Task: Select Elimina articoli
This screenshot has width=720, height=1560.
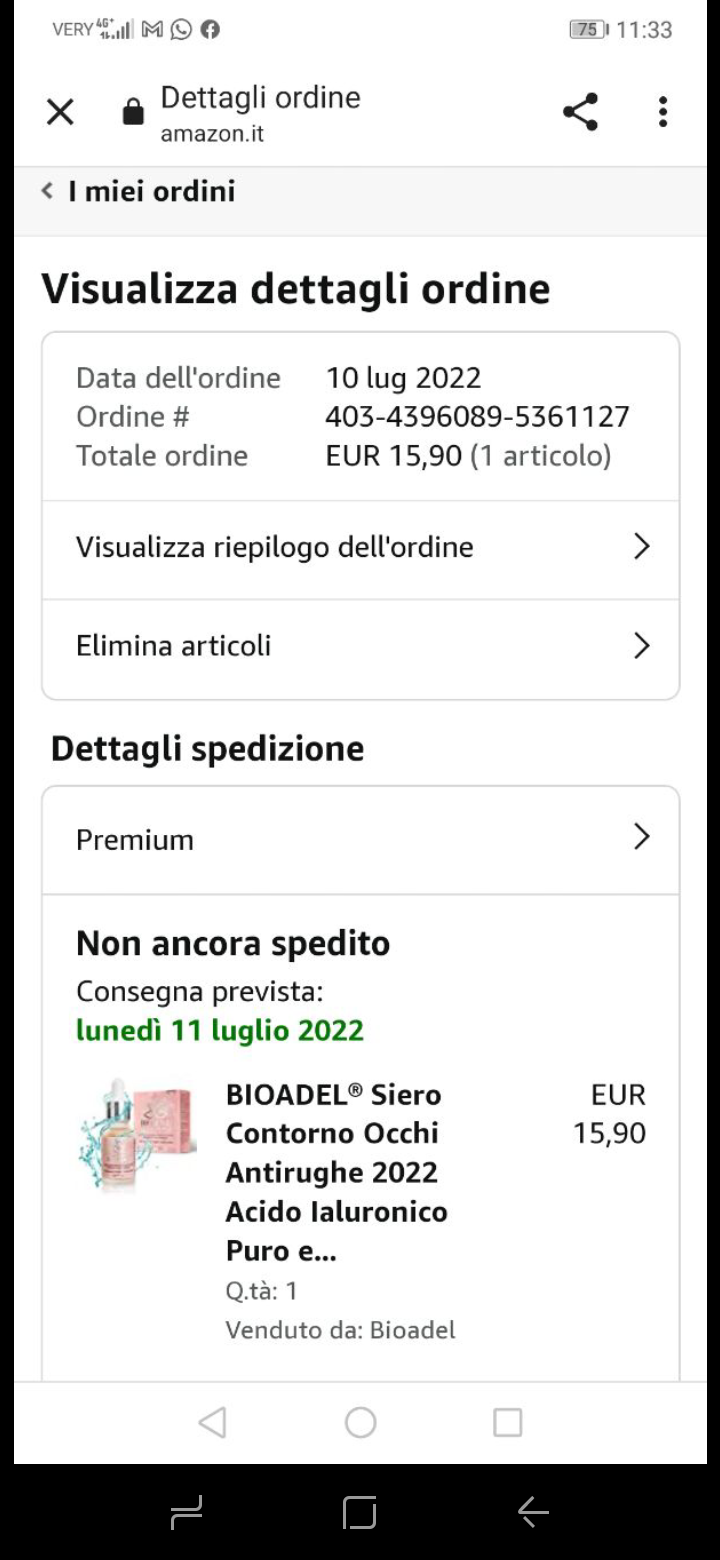Action: pos(360,646)
